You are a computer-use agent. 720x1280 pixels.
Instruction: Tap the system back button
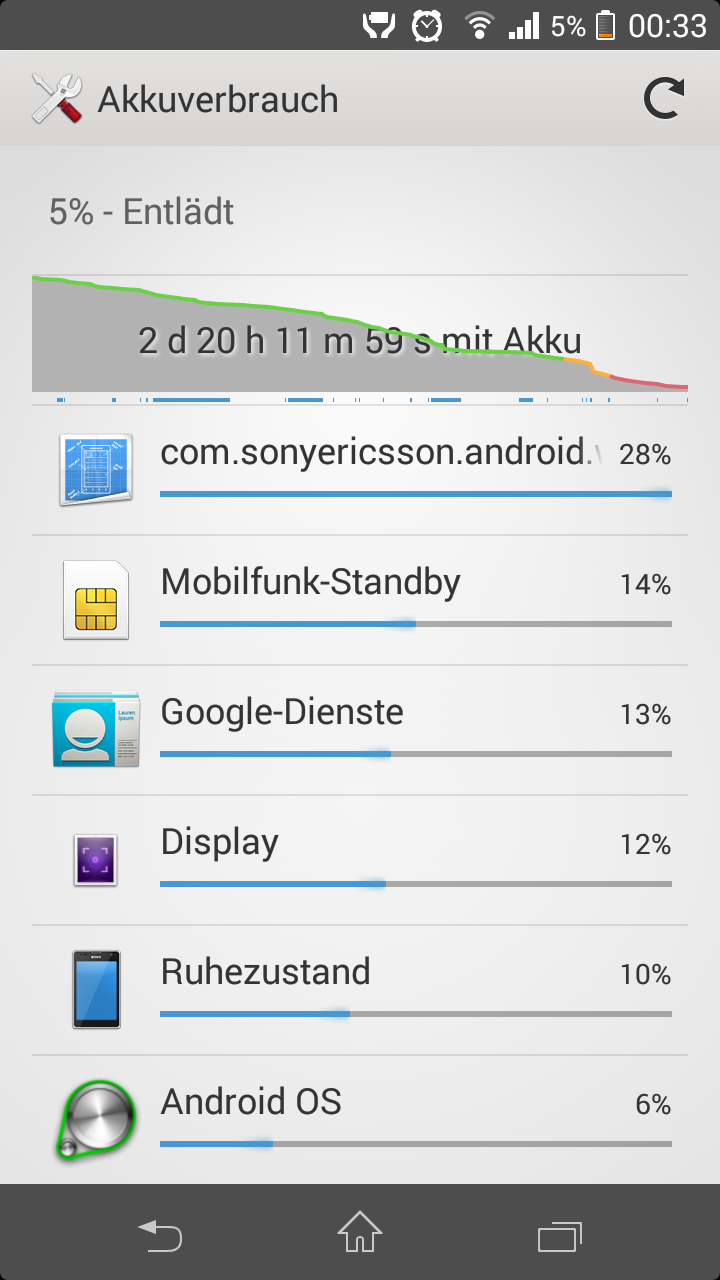(160, 1234)
